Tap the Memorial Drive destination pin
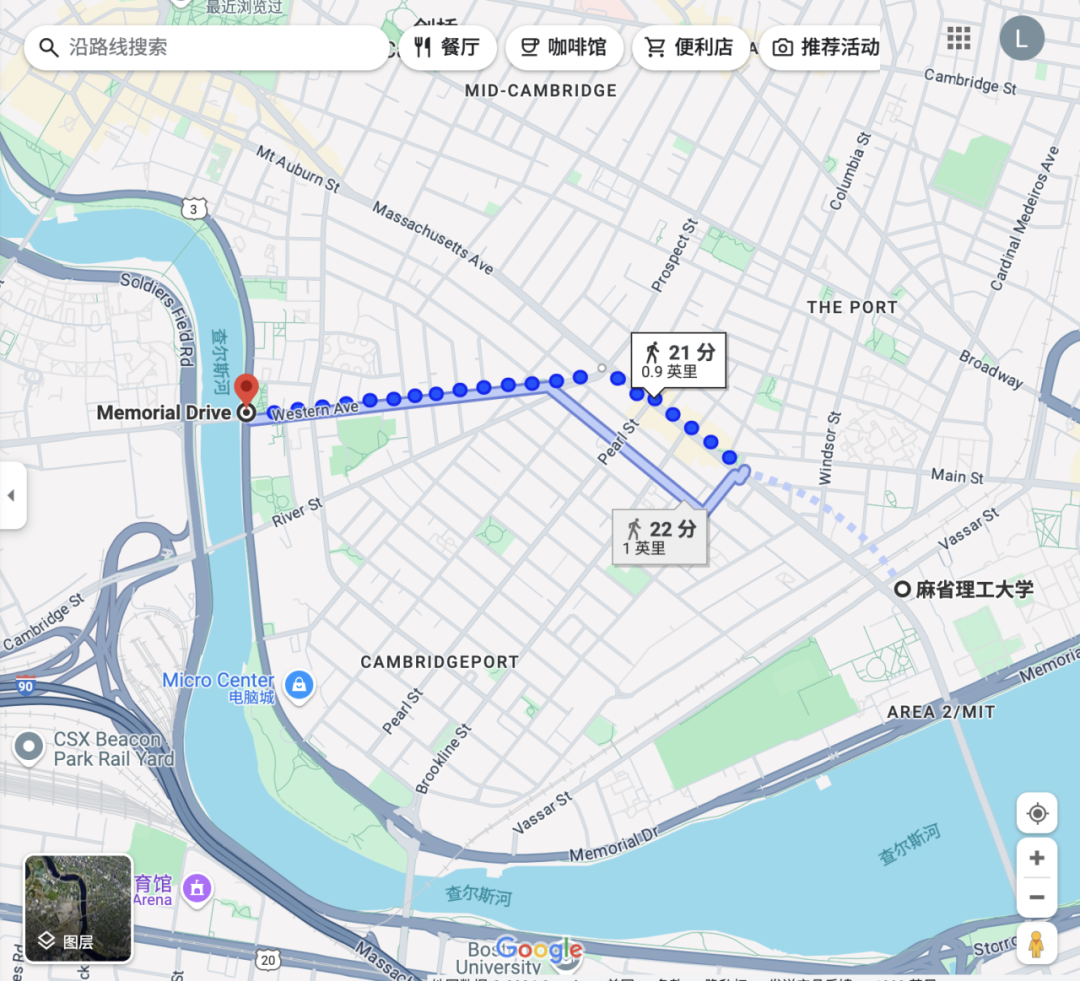Image resolution: width=1080 pixels, height=981 pixels. point(246,392)
